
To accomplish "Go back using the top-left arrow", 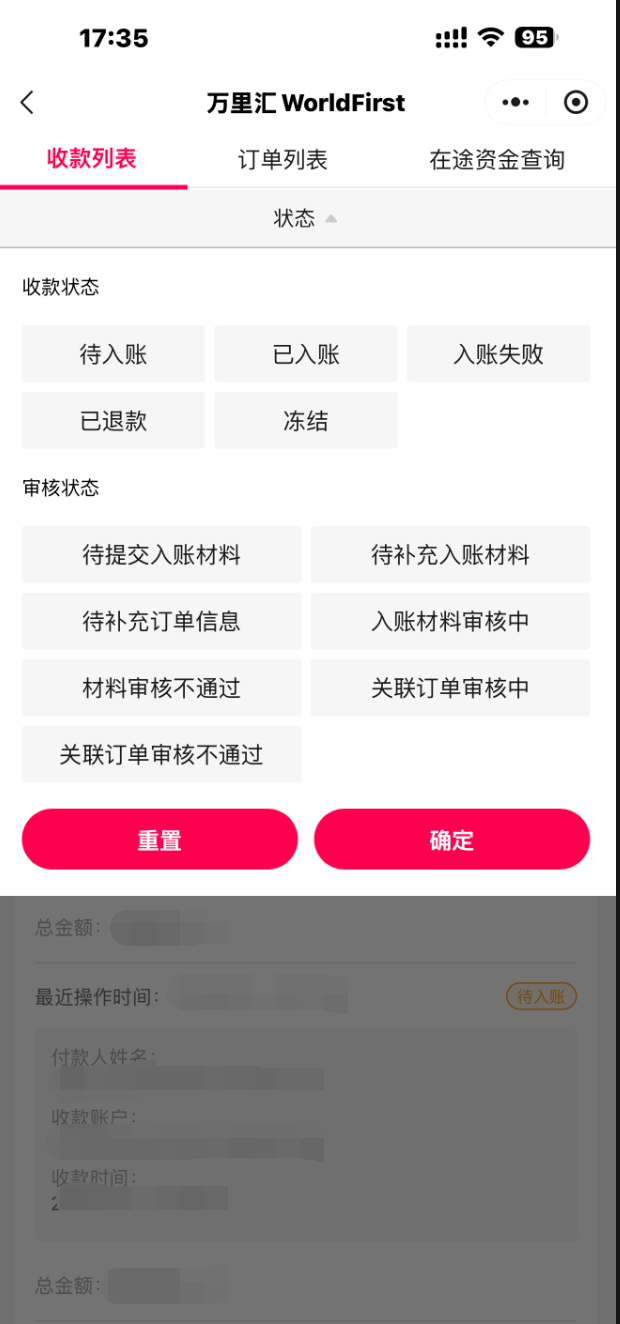I will tap(27, 102).
